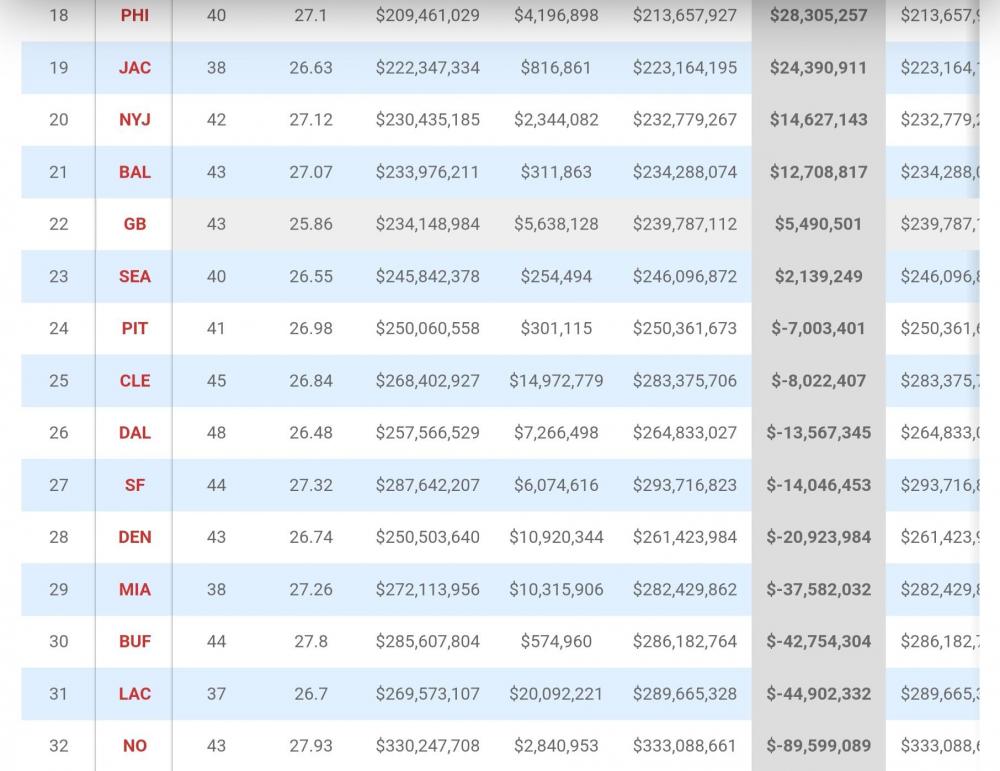Tap the GB team link
The width and height of the screenshot is (1000, 771).
(134, 224)
